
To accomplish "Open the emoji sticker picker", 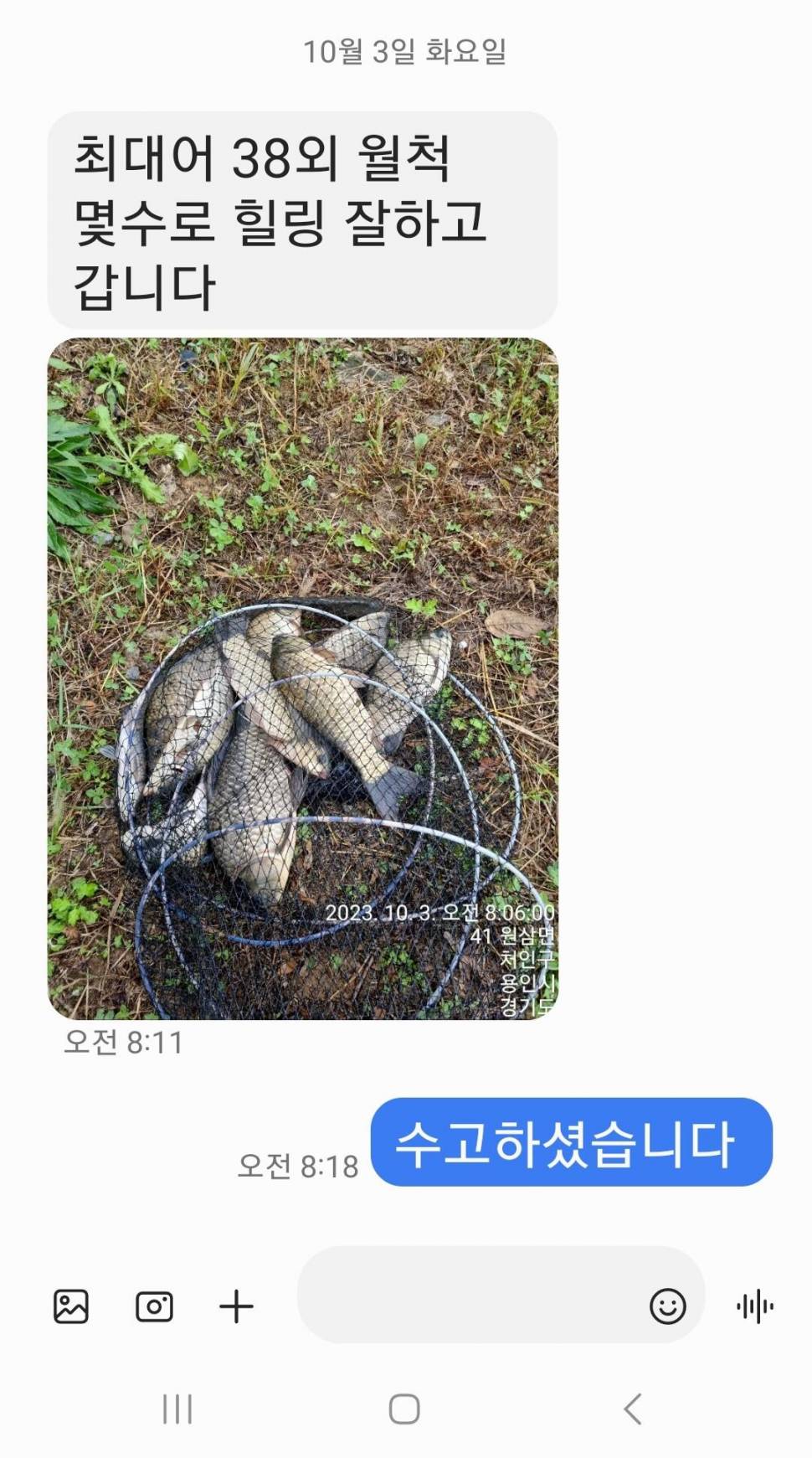I will tap(667, 1306).
